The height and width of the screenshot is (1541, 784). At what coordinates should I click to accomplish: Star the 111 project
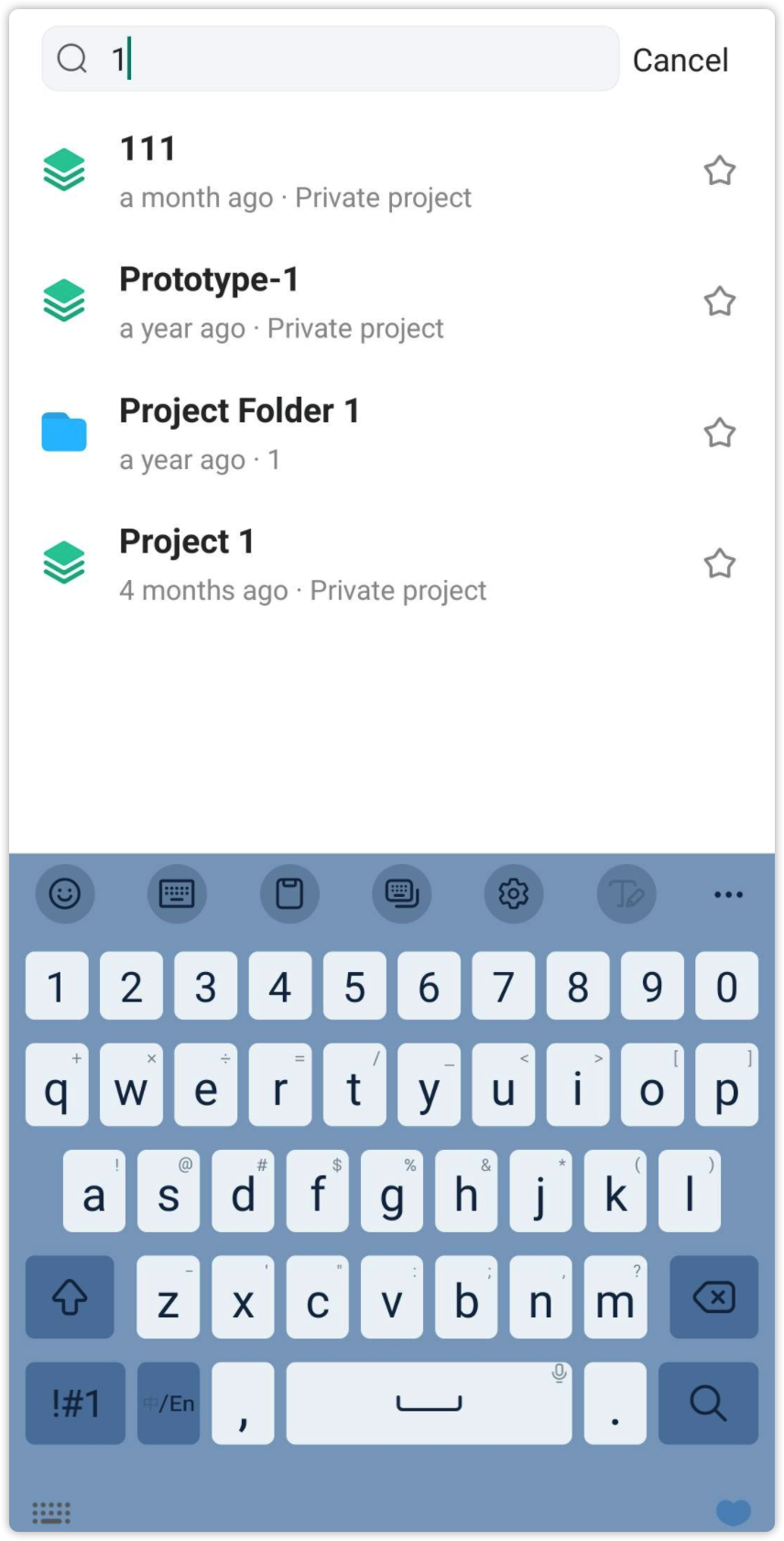point(720,170)
